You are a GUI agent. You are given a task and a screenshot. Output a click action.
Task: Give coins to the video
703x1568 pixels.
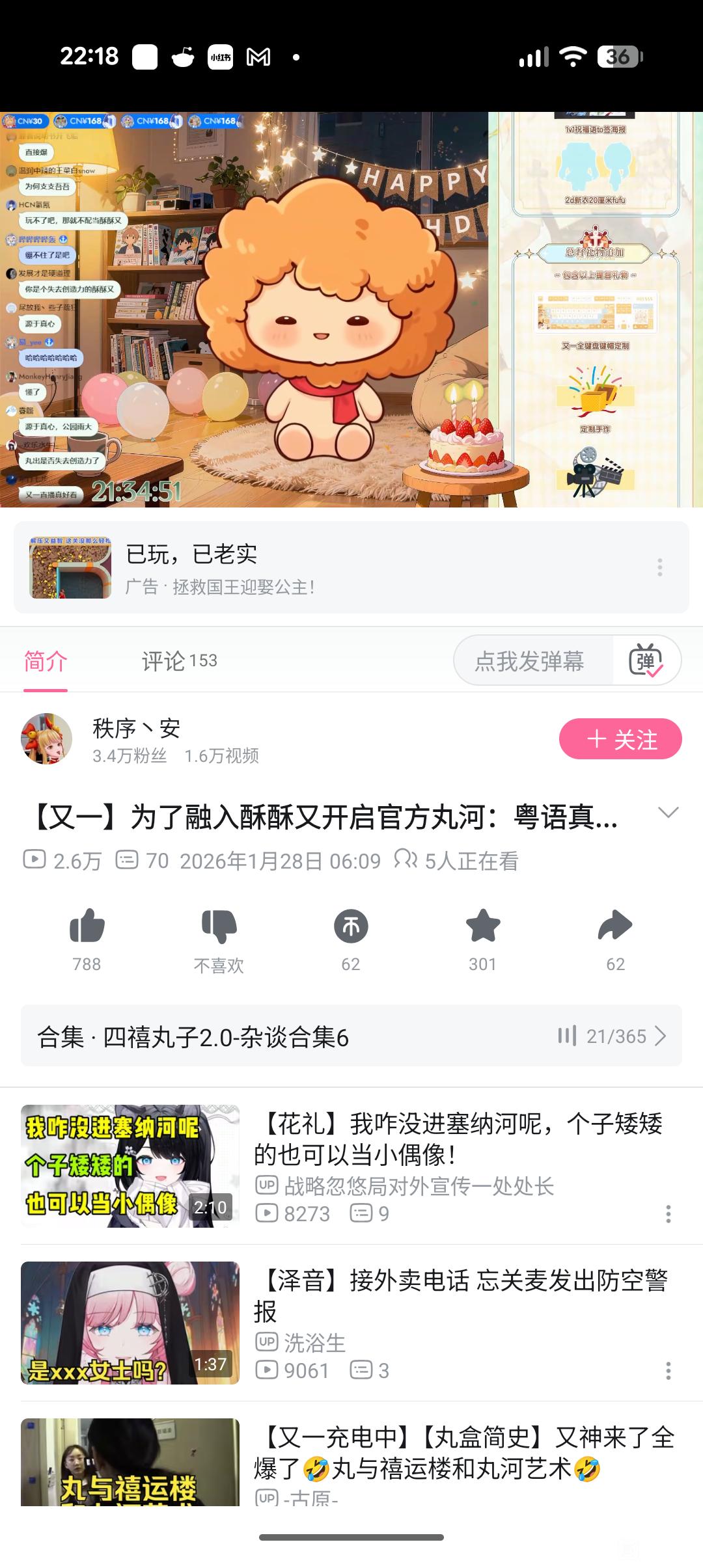point(351,926)
